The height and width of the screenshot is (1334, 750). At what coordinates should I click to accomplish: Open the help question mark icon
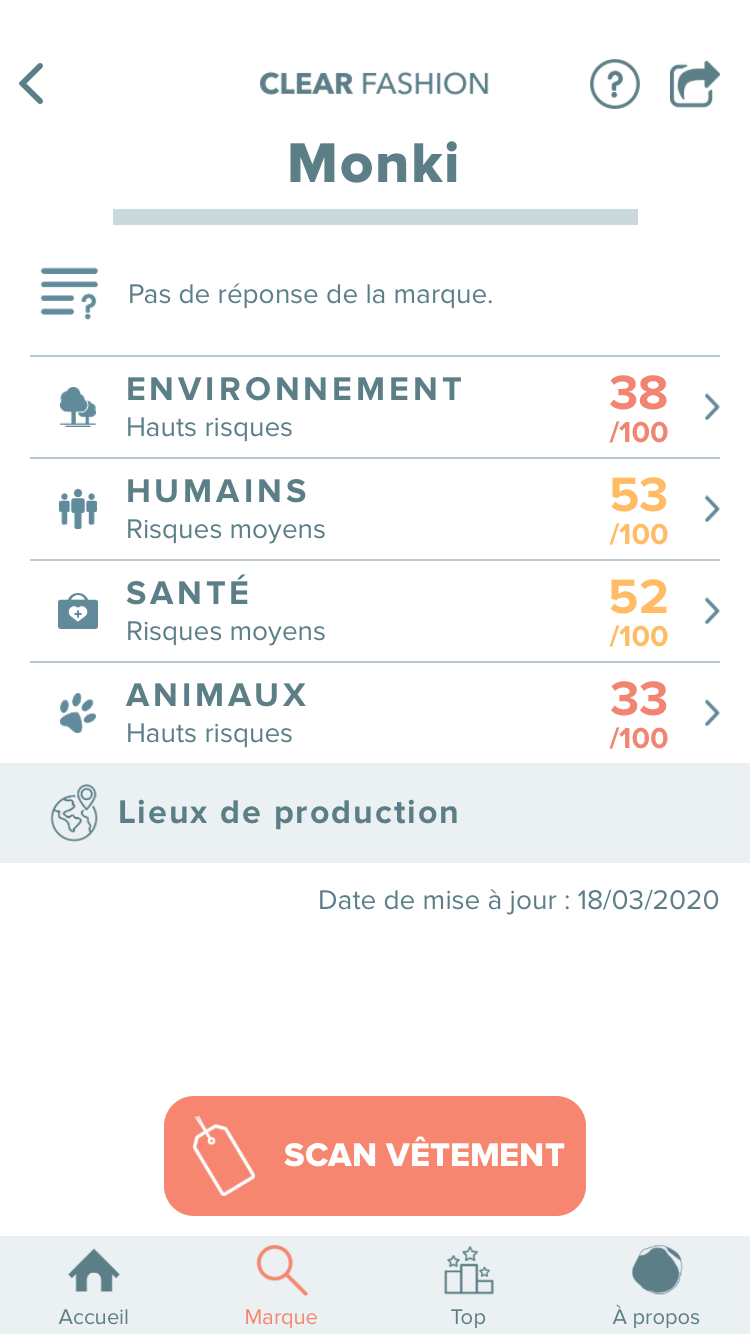point(614,84)
